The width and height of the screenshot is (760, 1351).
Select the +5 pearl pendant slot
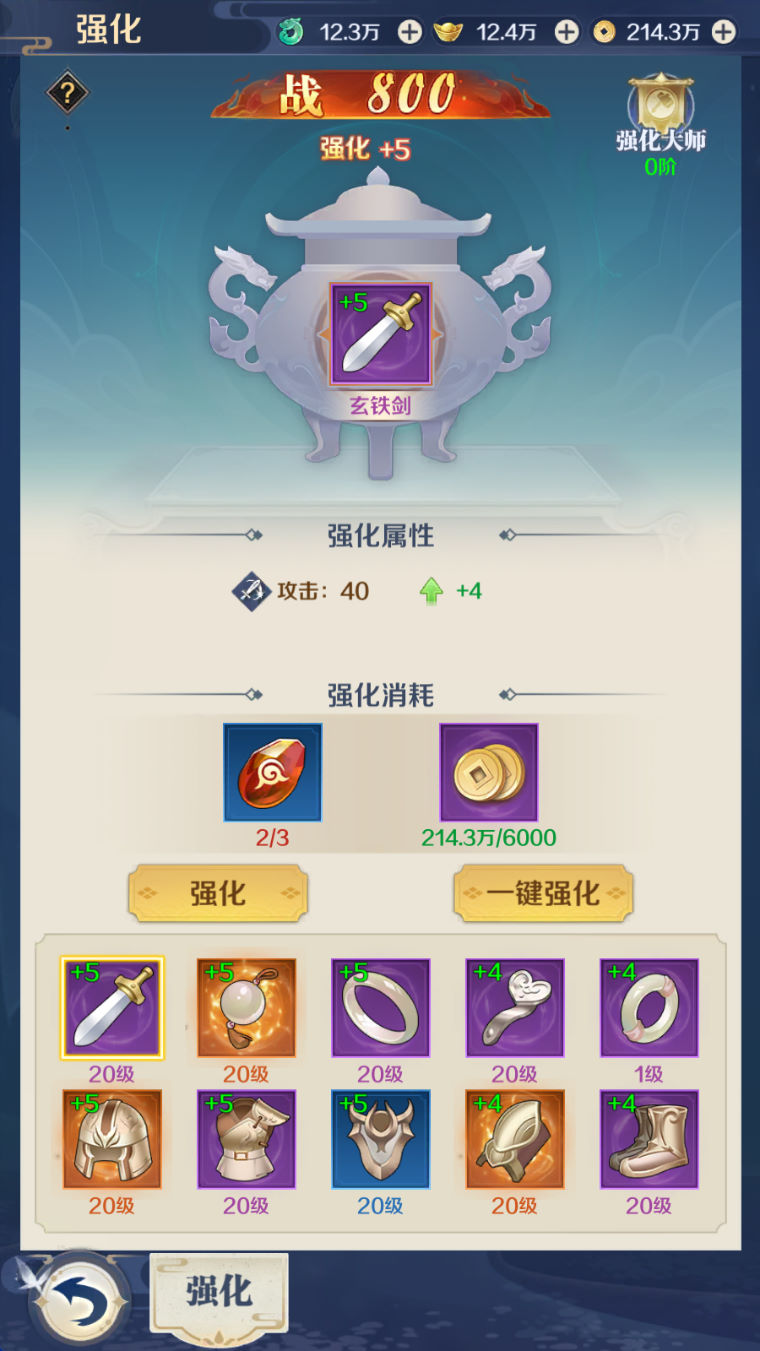pos(246,1008)
